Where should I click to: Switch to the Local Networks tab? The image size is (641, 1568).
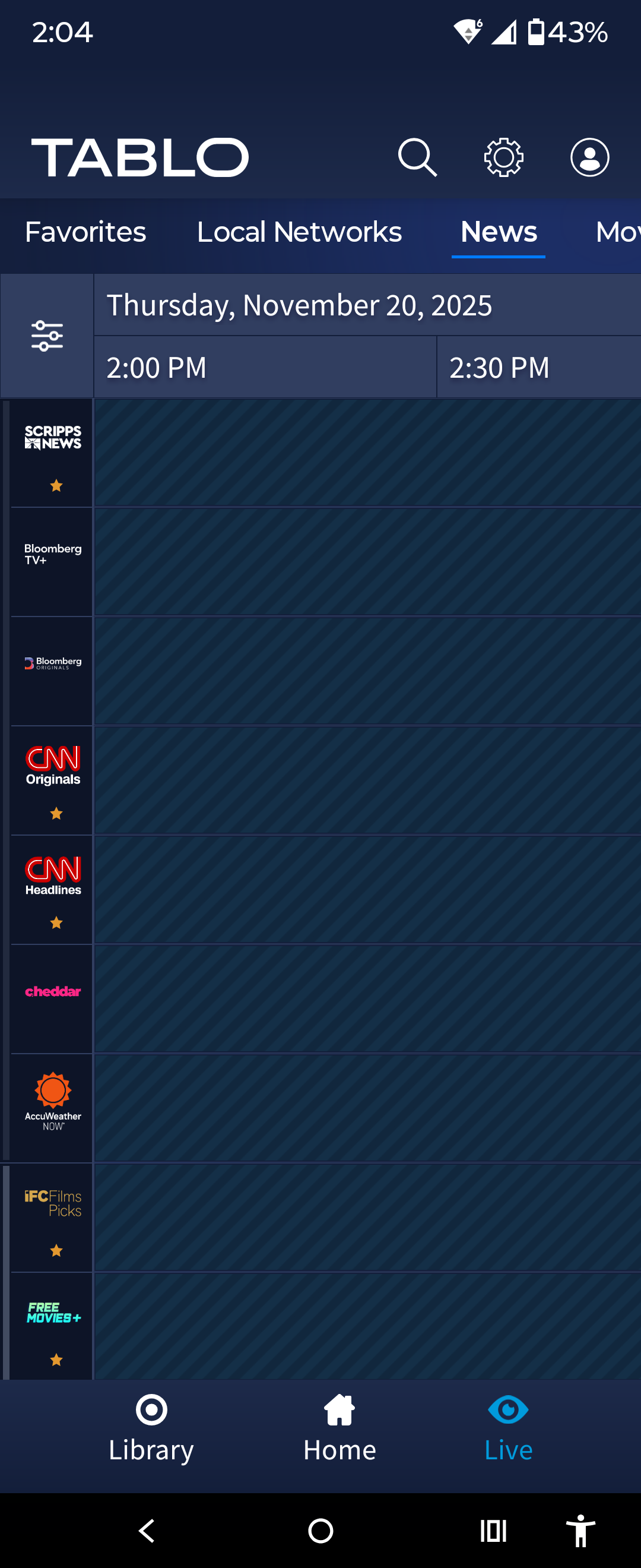[x=299, y=232]
